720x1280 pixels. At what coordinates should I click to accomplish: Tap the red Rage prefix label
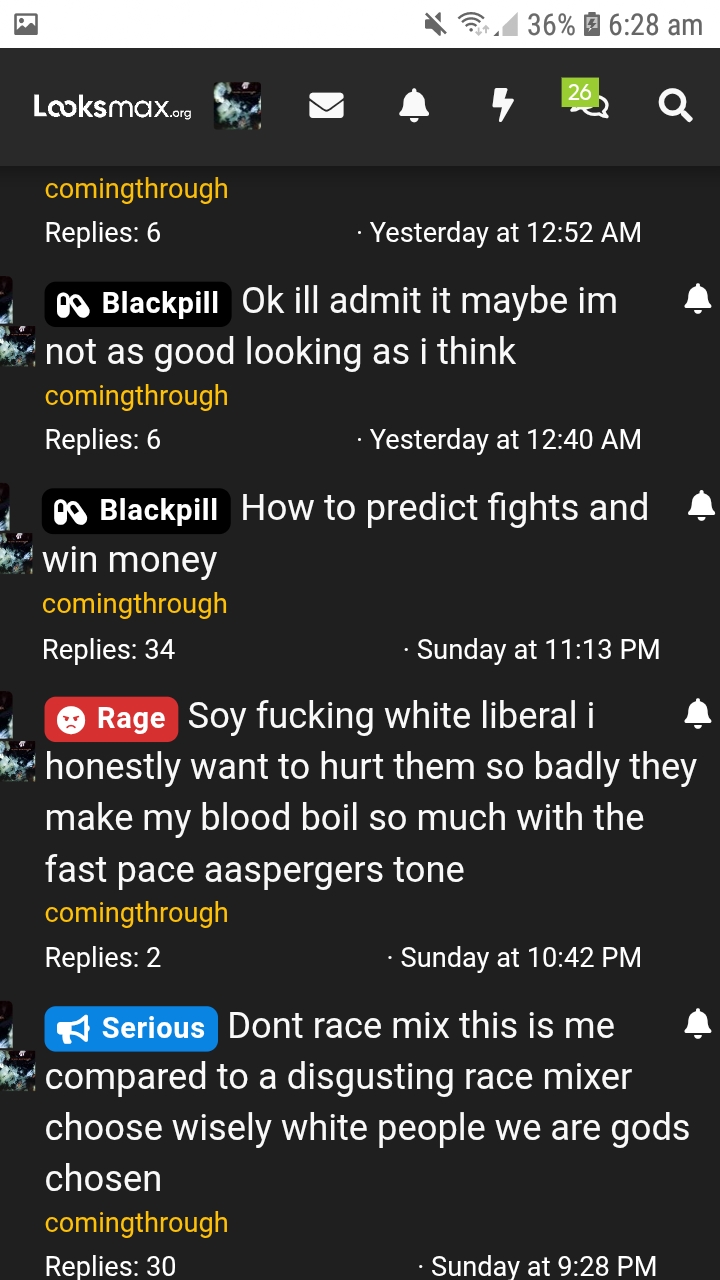tap(111, 719)
